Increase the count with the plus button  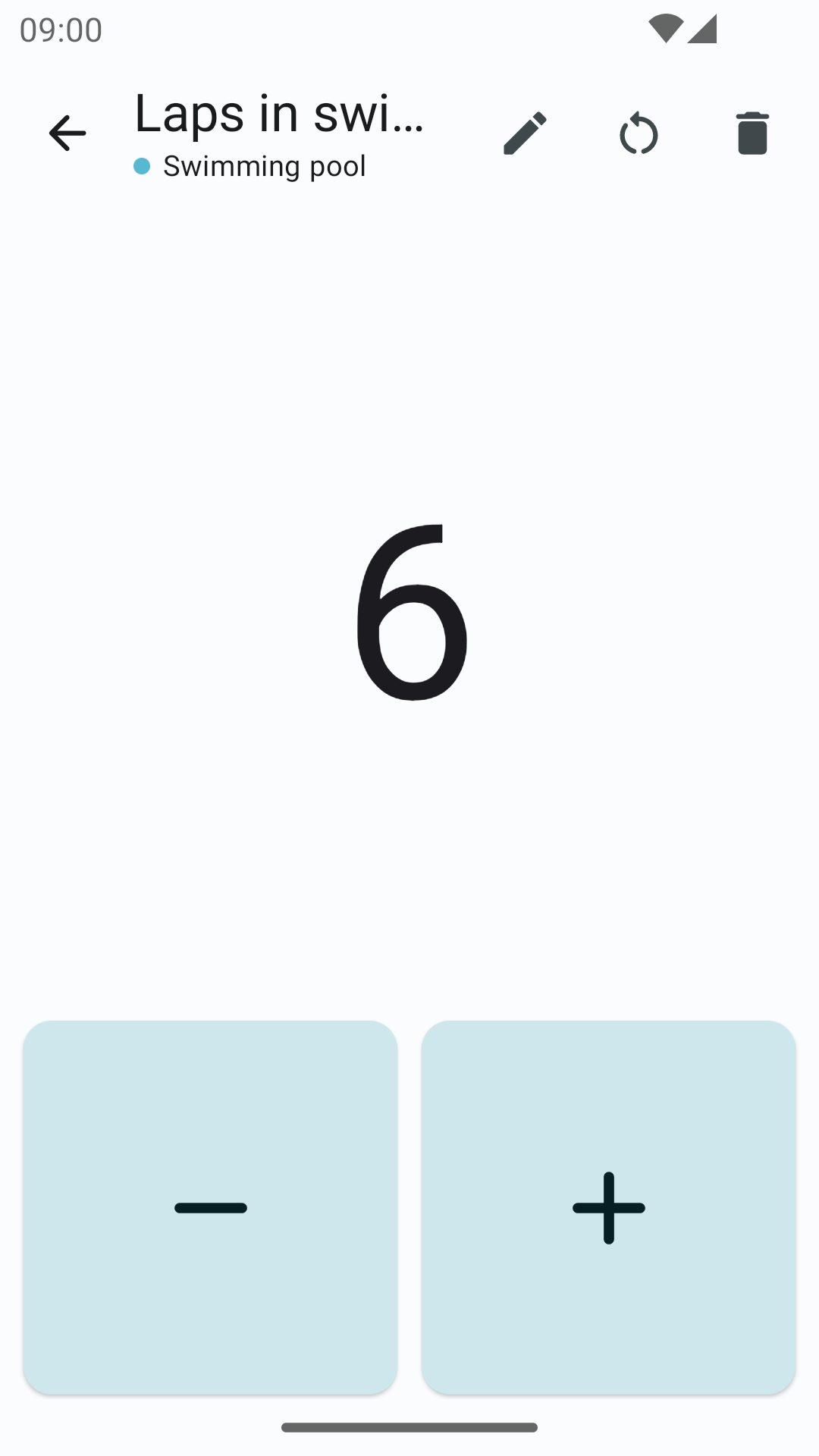[x=608, y=1207]
